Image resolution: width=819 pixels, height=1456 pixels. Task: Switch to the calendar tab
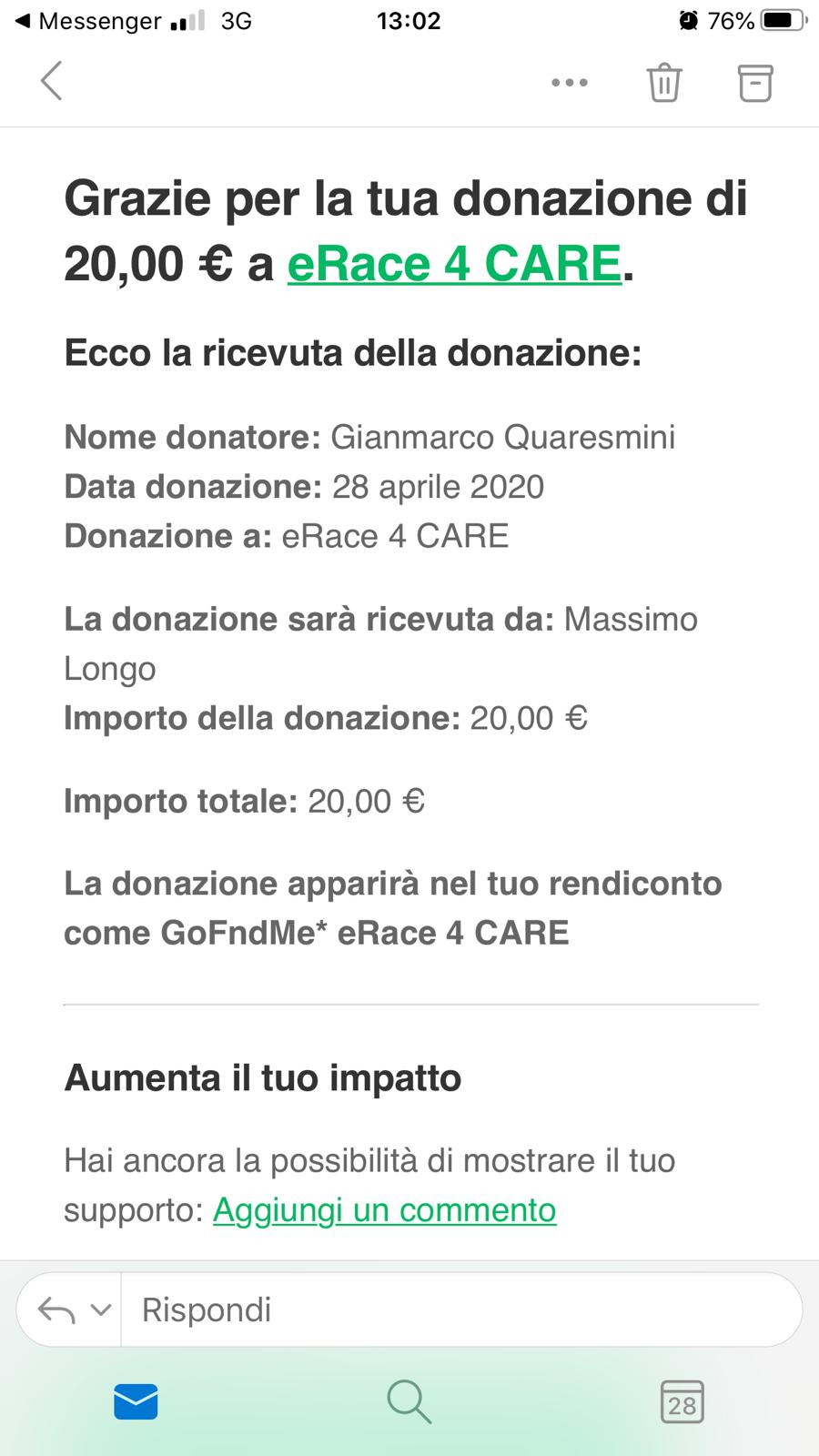[x=682, y=1401]
